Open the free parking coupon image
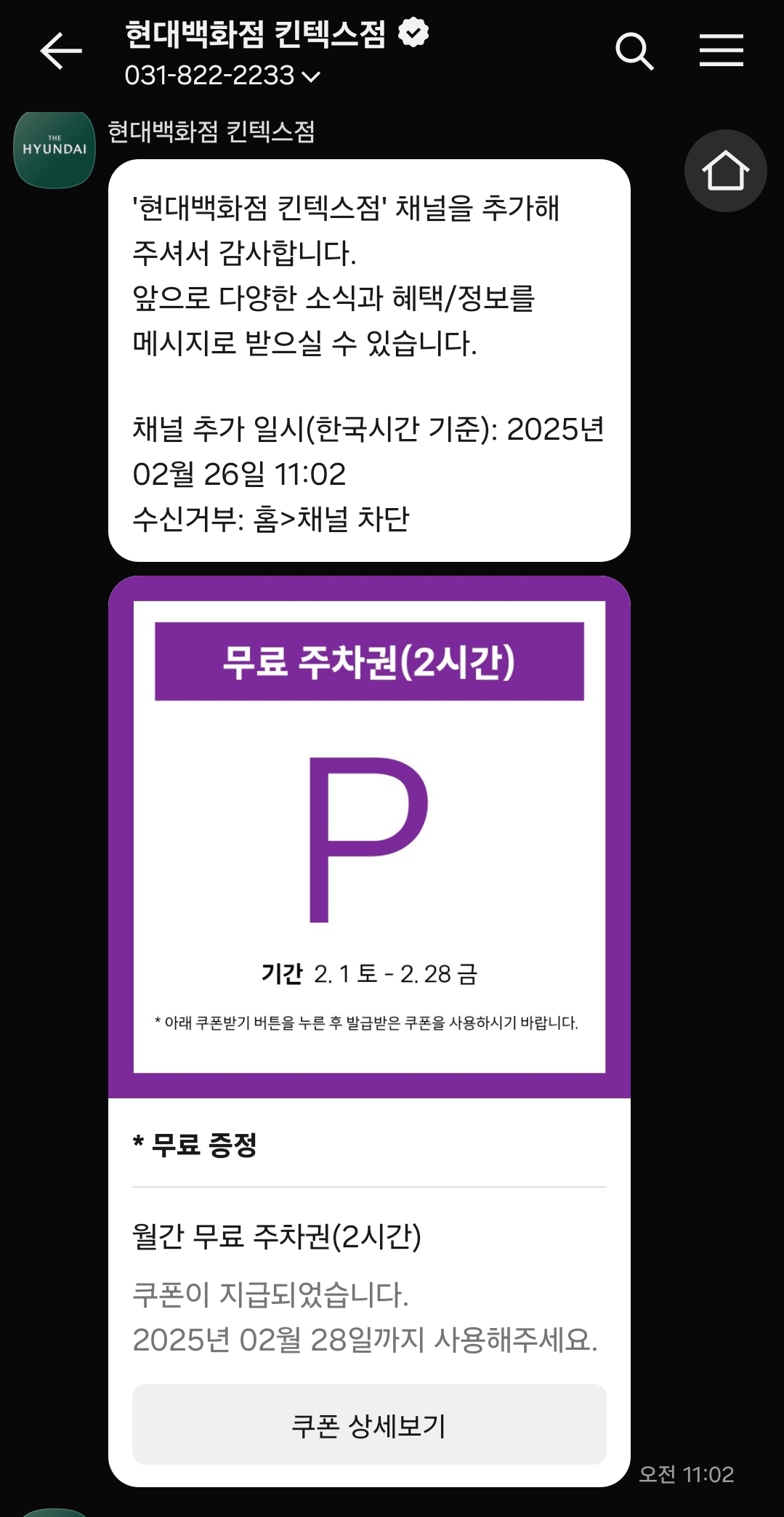Image resolution: width=784 pixels, height=1517 pixels. (369, 836)
